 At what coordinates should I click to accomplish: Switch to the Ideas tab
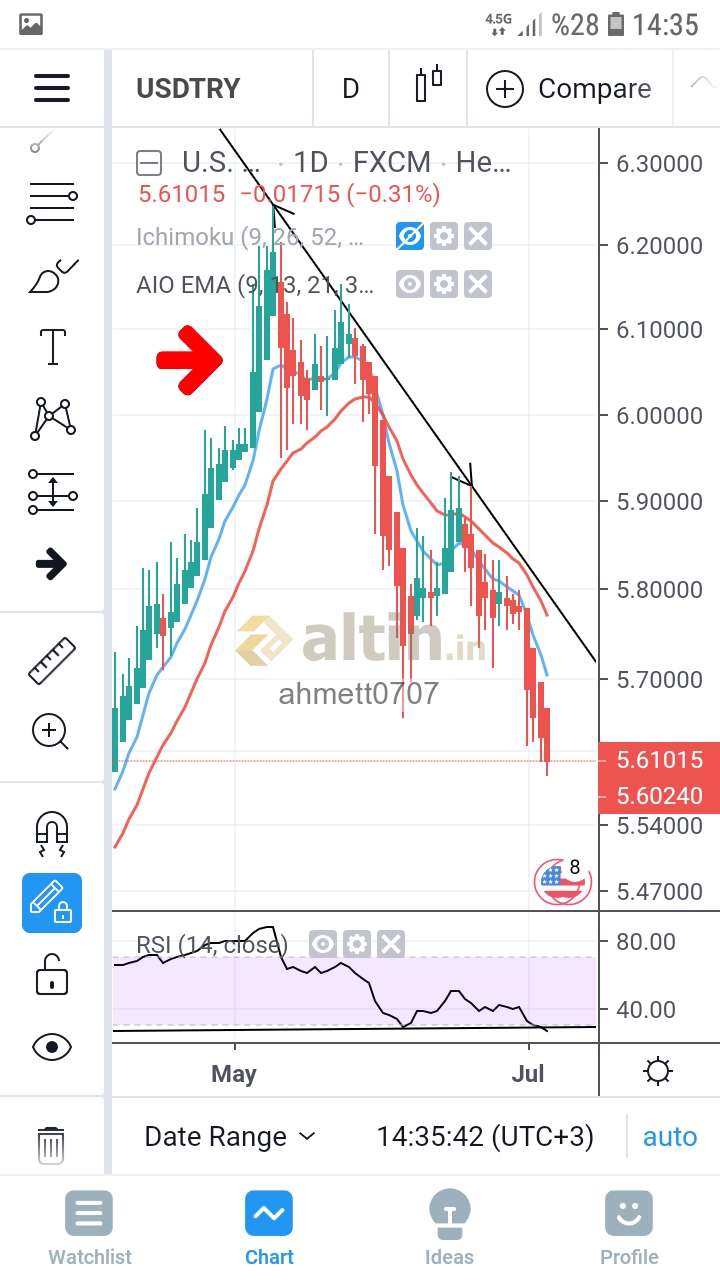[450, 1229]
